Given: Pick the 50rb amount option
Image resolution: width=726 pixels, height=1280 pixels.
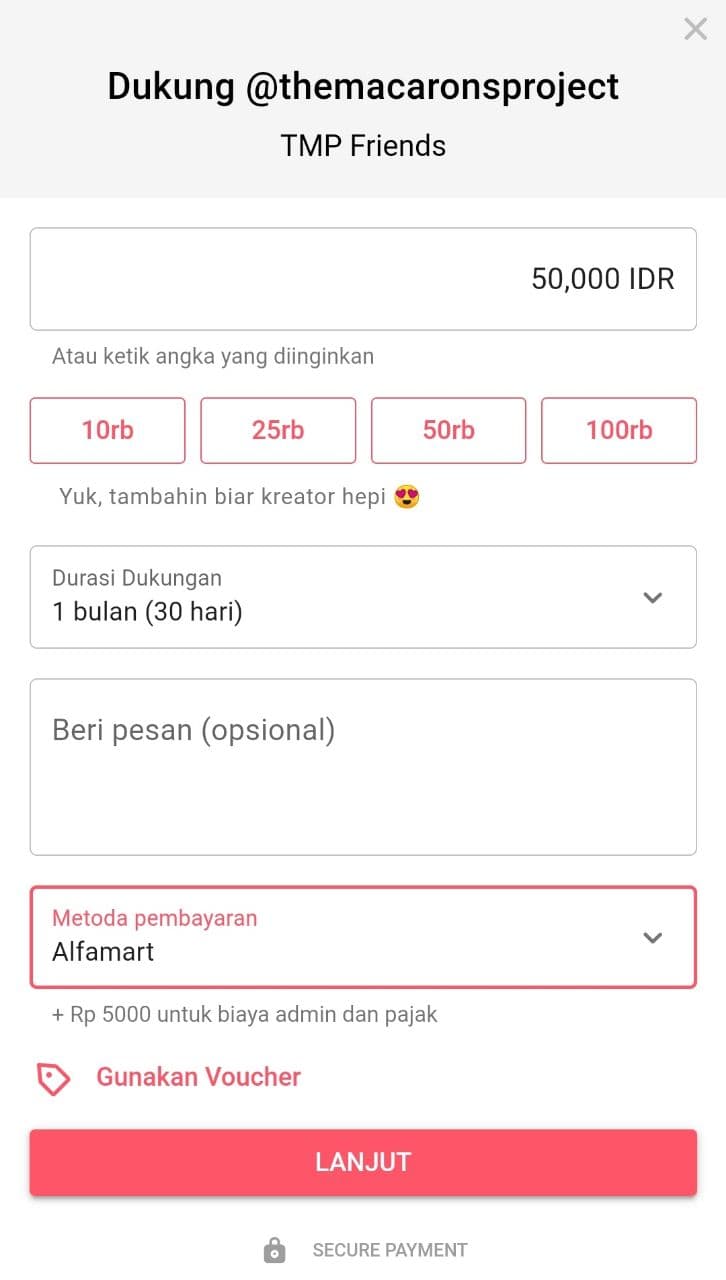Looking at the screenshot, I should 448,431.
